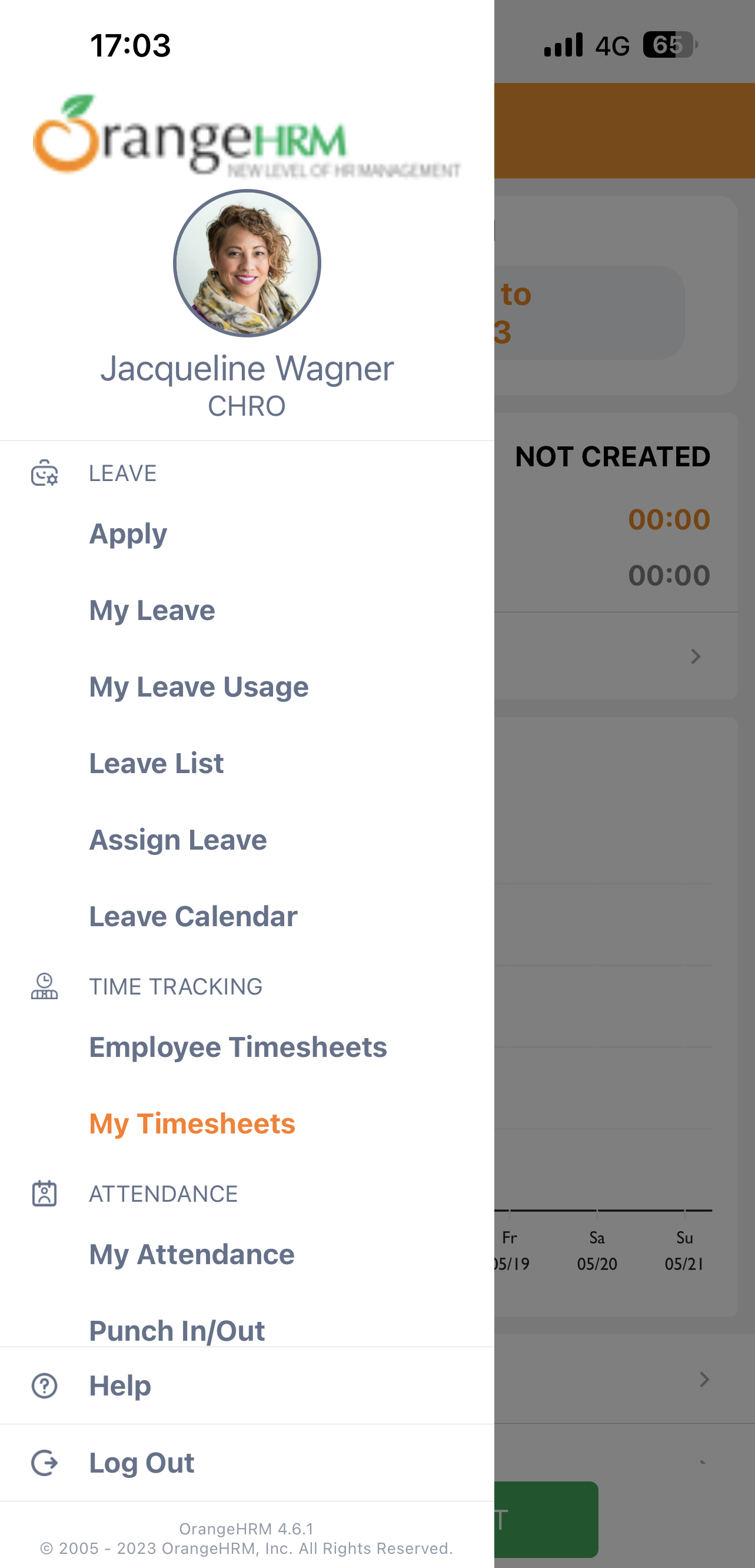Open Employee Timesheets
Screen dimensions: 755x1568
237,1047
